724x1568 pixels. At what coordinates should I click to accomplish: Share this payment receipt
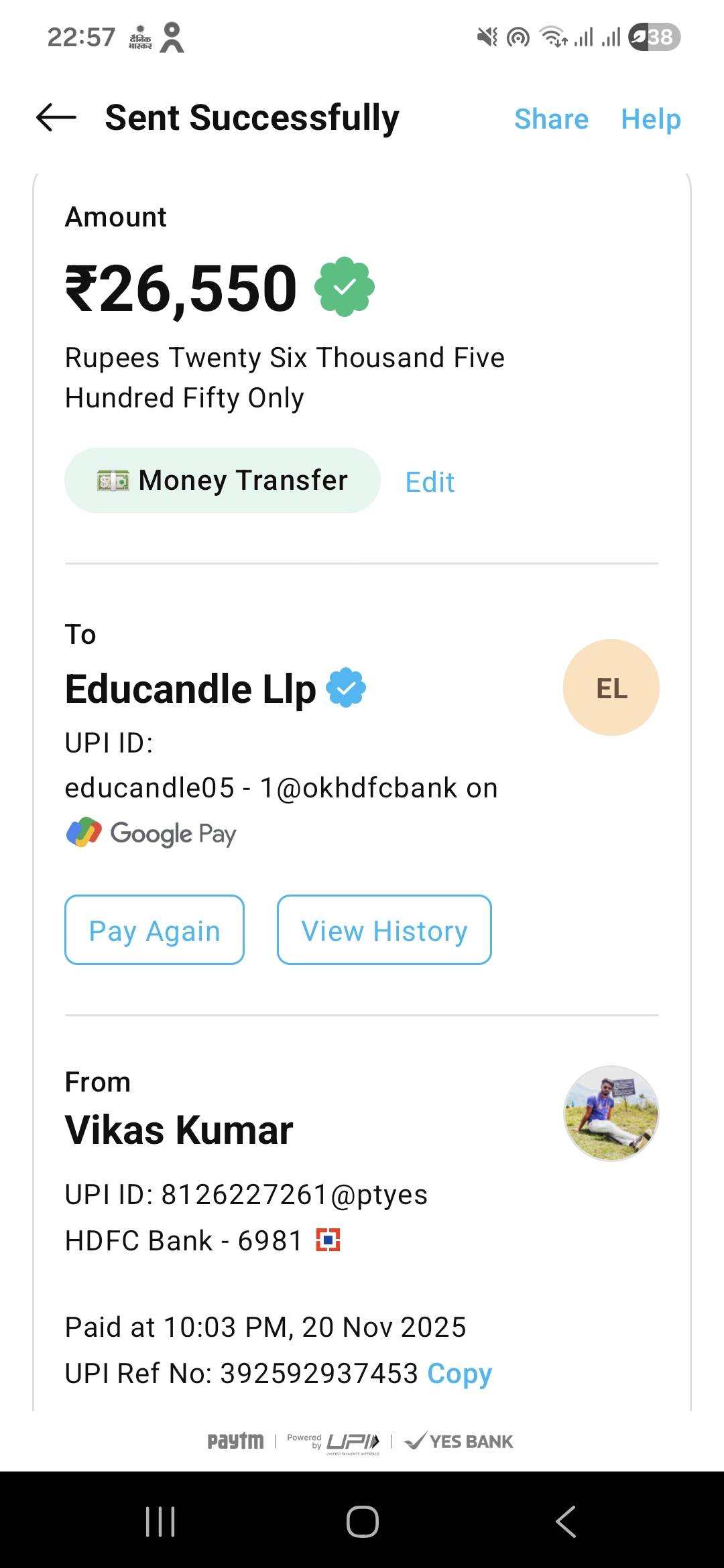click(551, 119)
